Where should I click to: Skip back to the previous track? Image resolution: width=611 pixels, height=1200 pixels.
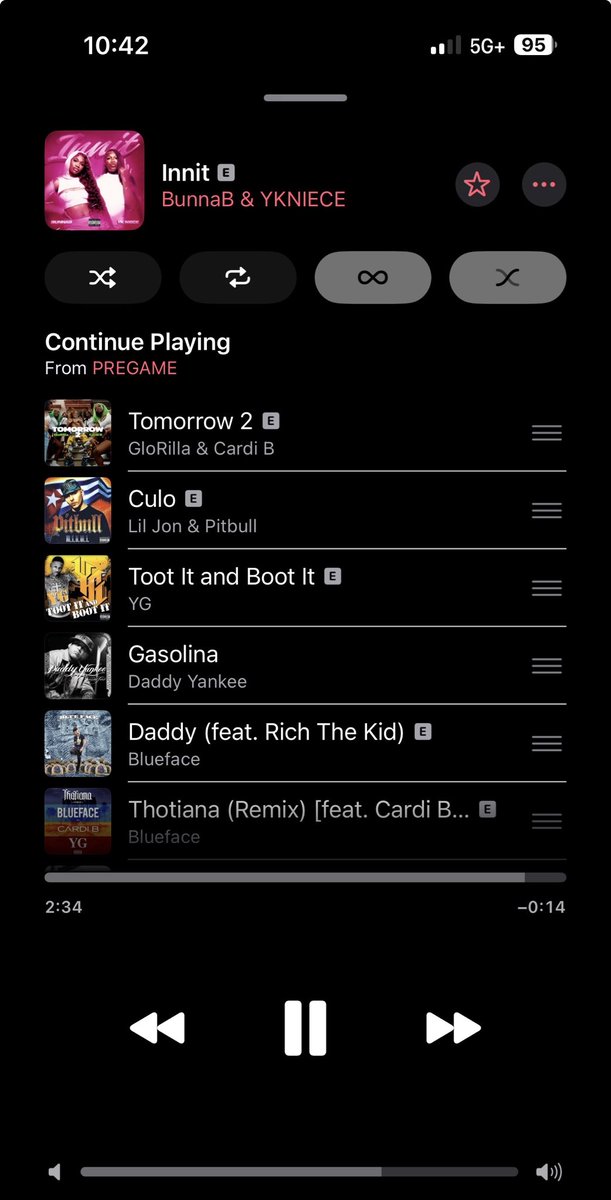[x=158, y=1027]
